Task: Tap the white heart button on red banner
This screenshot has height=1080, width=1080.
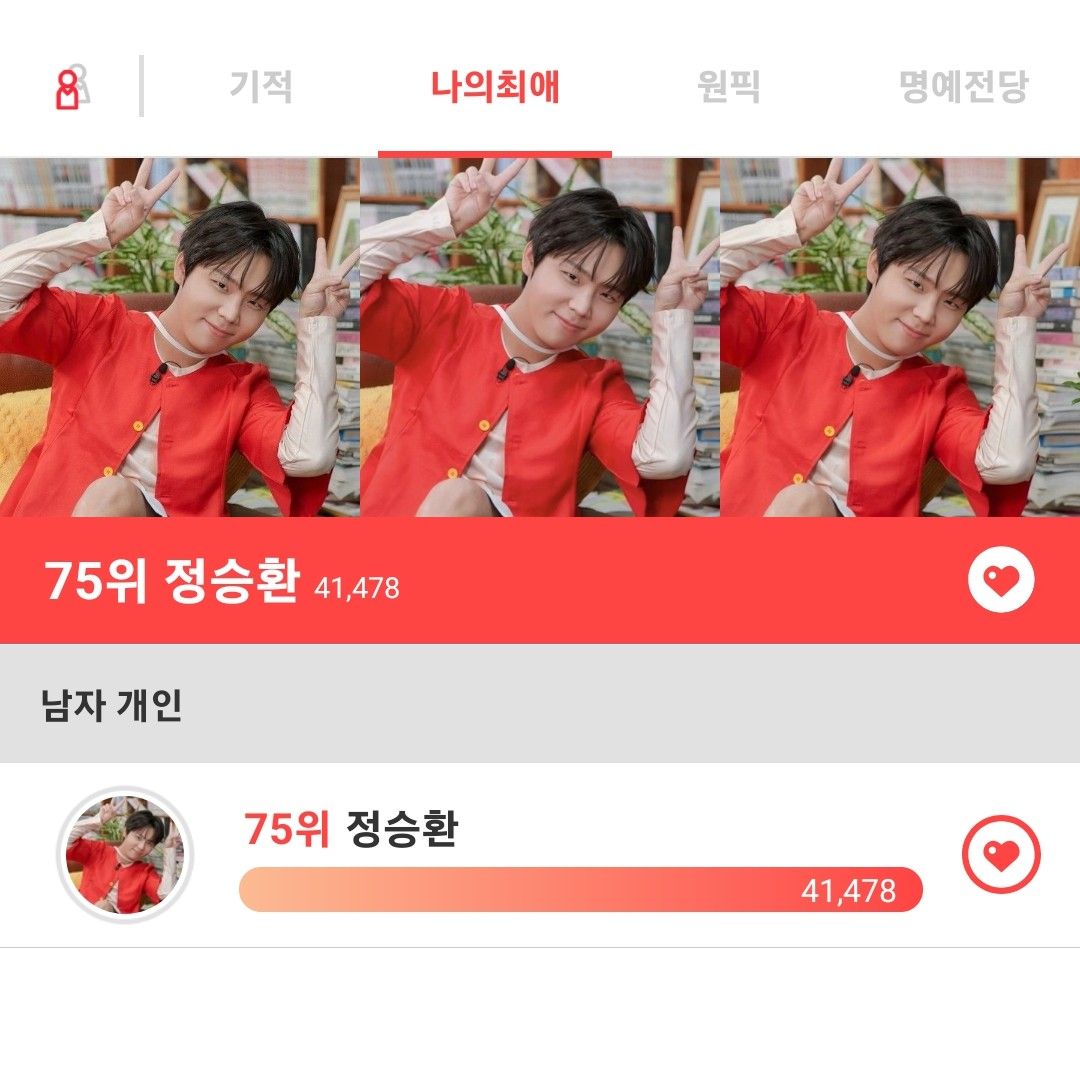Action: (1000, 580)
